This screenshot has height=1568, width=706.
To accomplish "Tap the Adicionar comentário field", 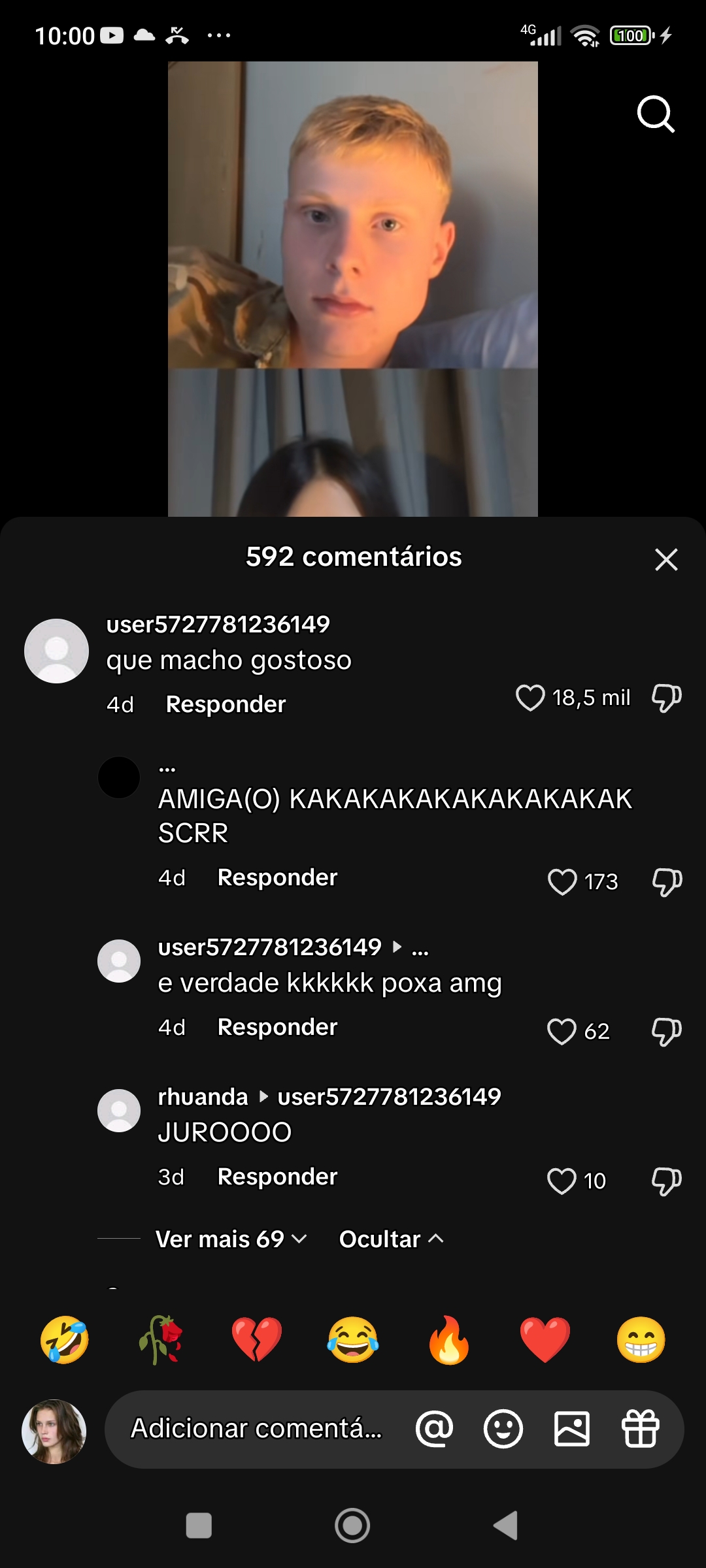I will click(256, 1429).
